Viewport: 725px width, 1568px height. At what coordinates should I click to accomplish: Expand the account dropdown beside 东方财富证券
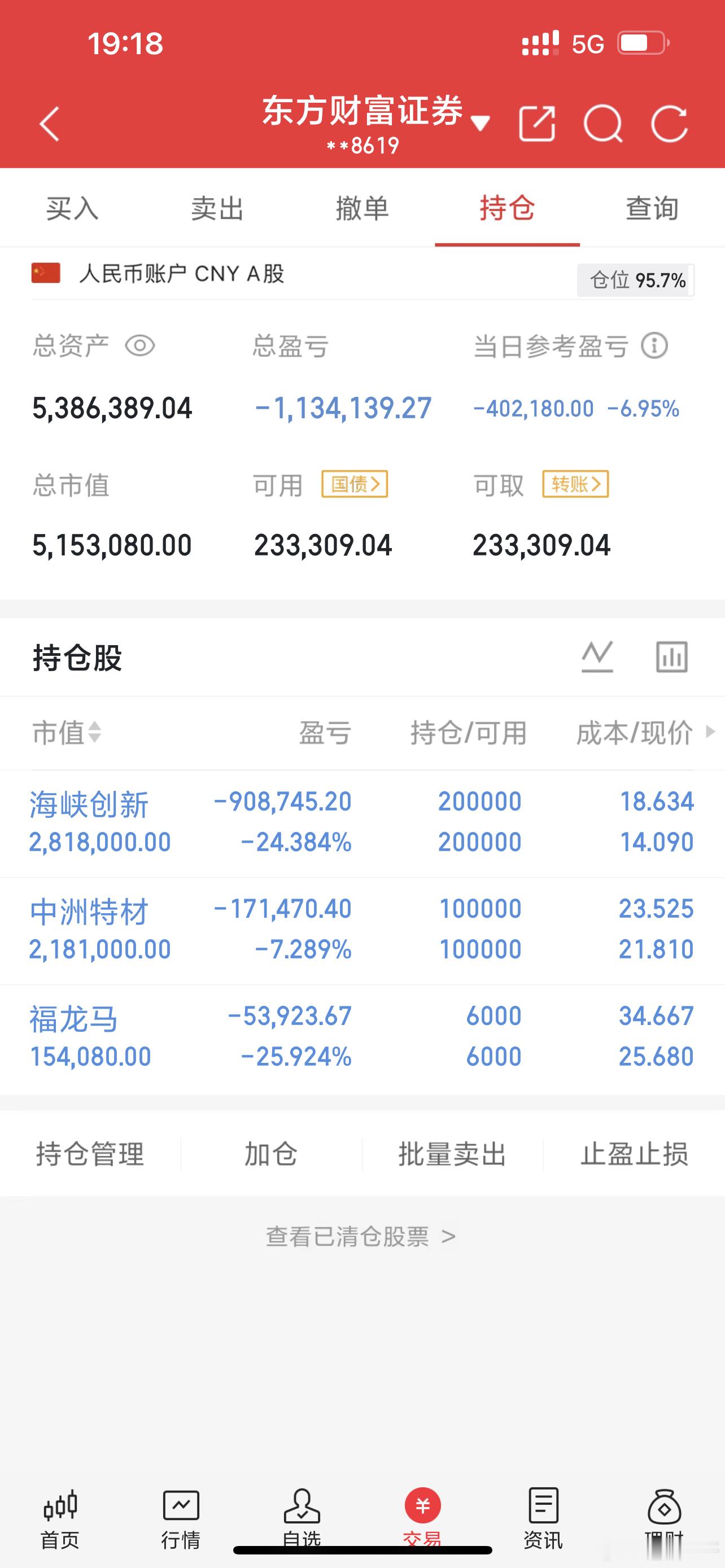pos(481,123)
